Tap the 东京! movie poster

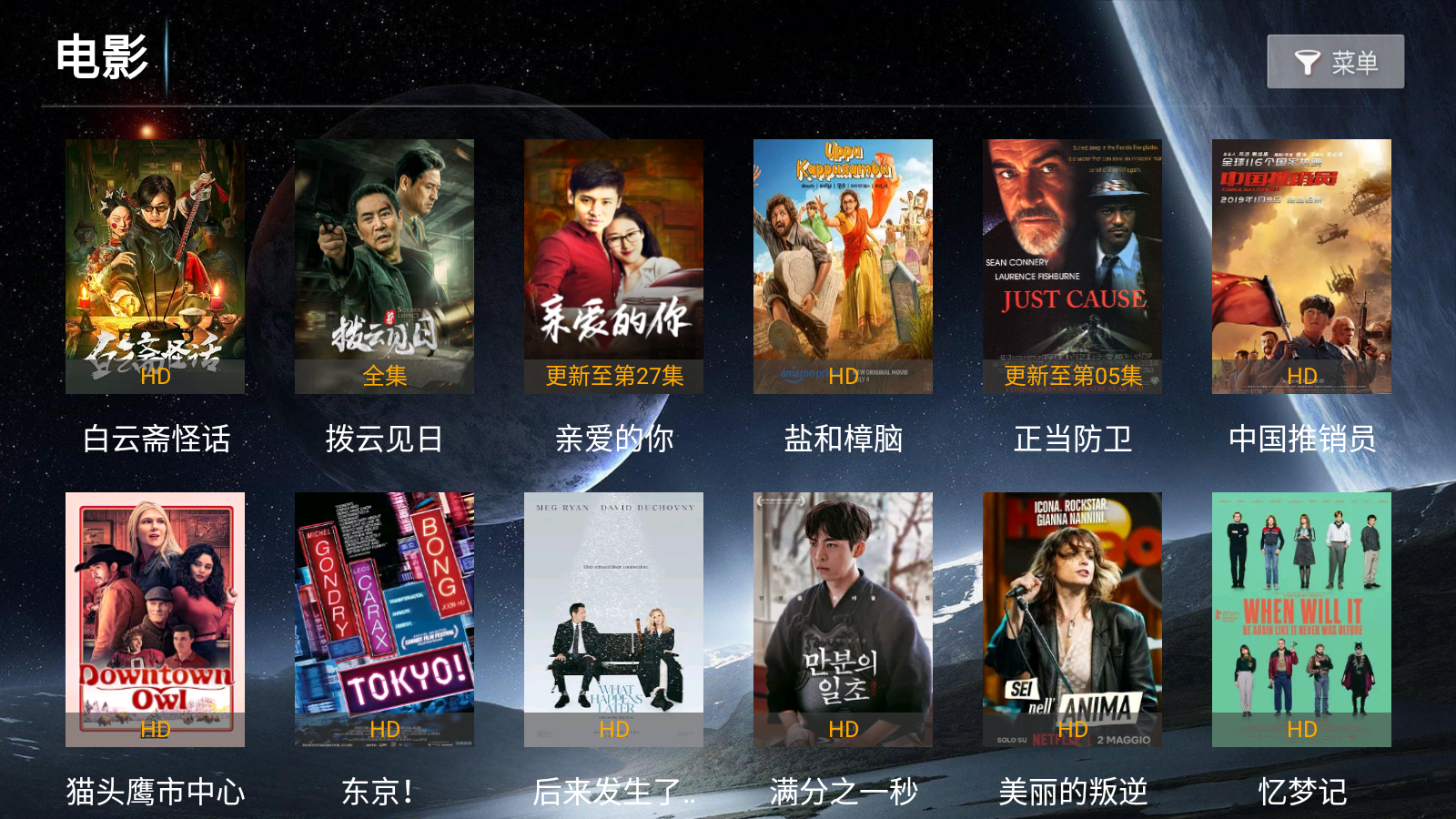pos(384,619)
